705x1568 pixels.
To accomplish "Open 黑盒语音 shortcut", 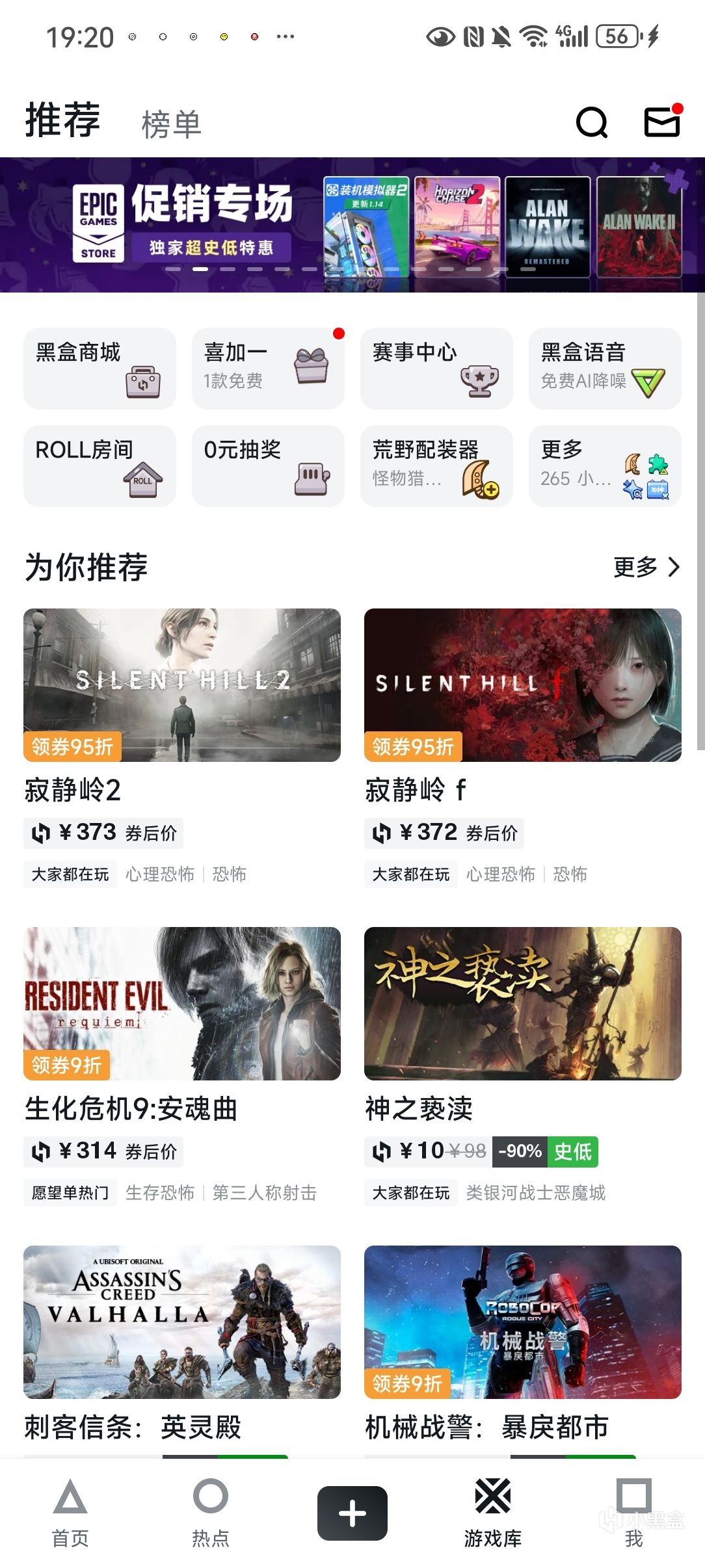I will coord(605,368).
